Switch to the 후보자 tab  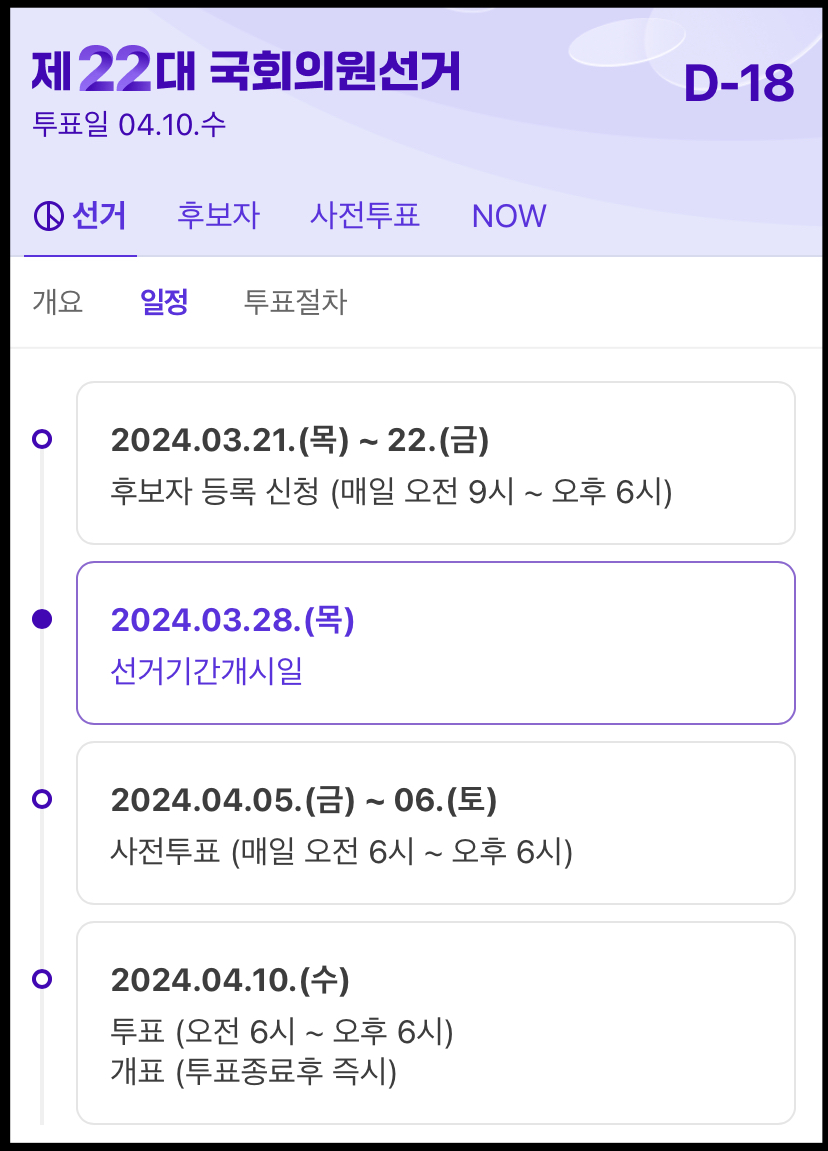[x=219, y=216]
